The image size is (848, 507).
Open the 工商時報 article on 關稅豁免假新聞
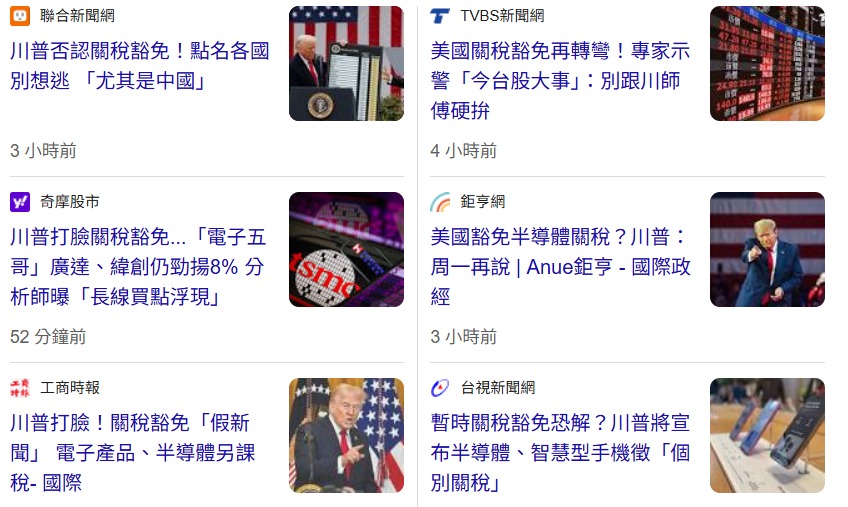coord(132,452)
